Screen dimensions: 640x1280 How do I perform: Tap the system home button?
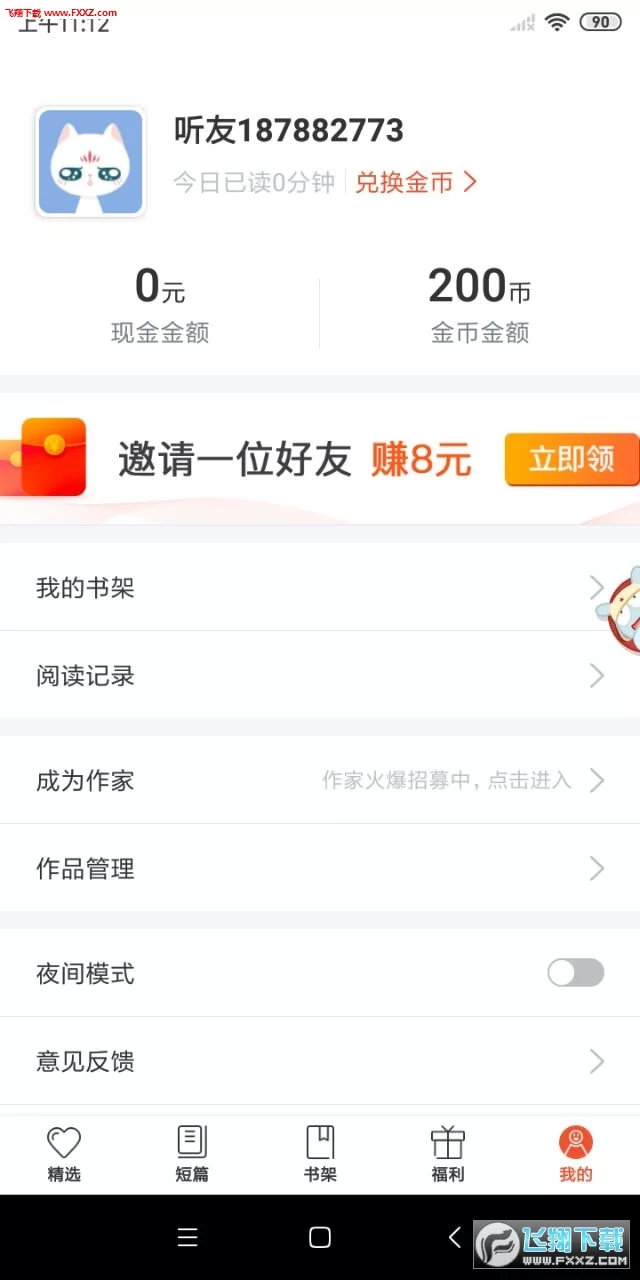(x=320, y=1238)
